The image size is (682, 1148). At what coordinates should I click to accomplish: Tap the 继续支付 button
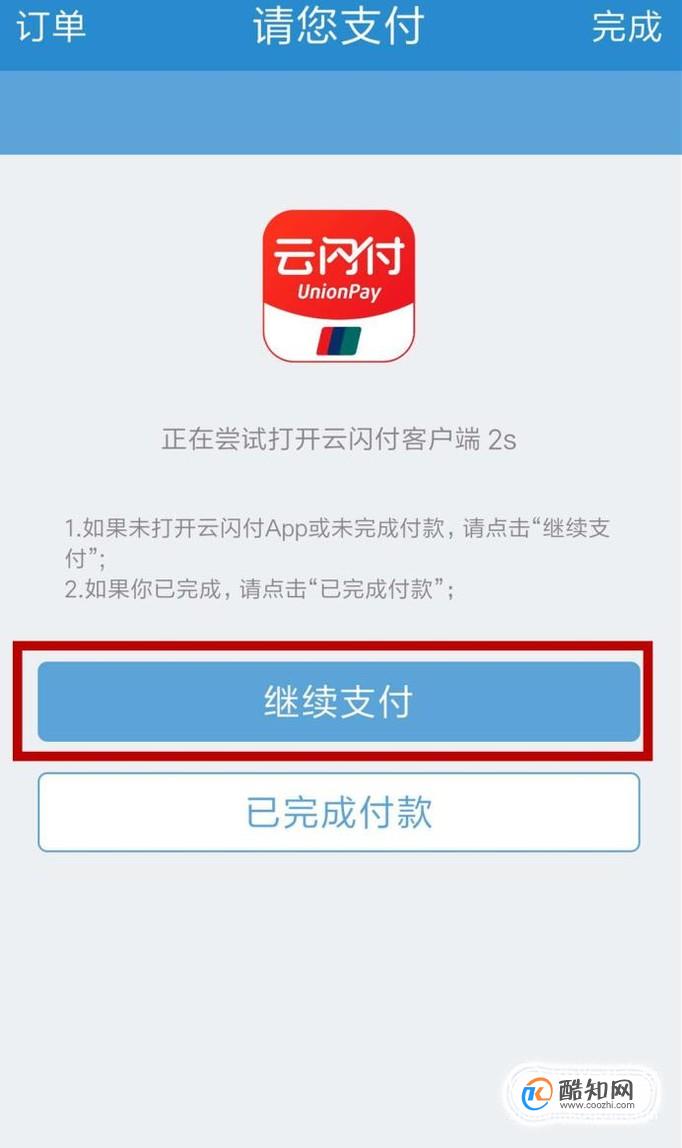[x=338, y=702]
